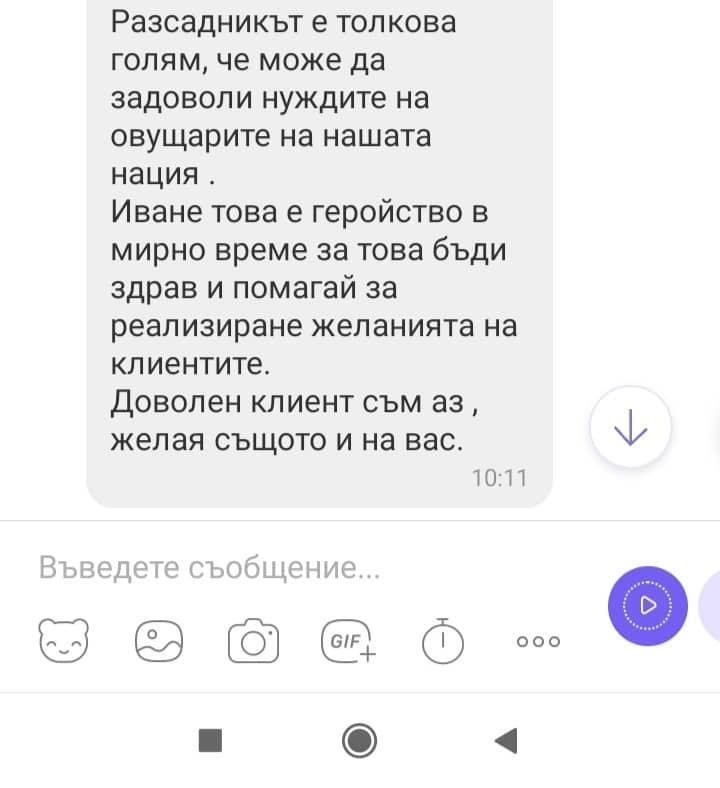This screenshot has width=720, height=788.
Task: Open the more options three dots
Action: click(x=538, y=641)
